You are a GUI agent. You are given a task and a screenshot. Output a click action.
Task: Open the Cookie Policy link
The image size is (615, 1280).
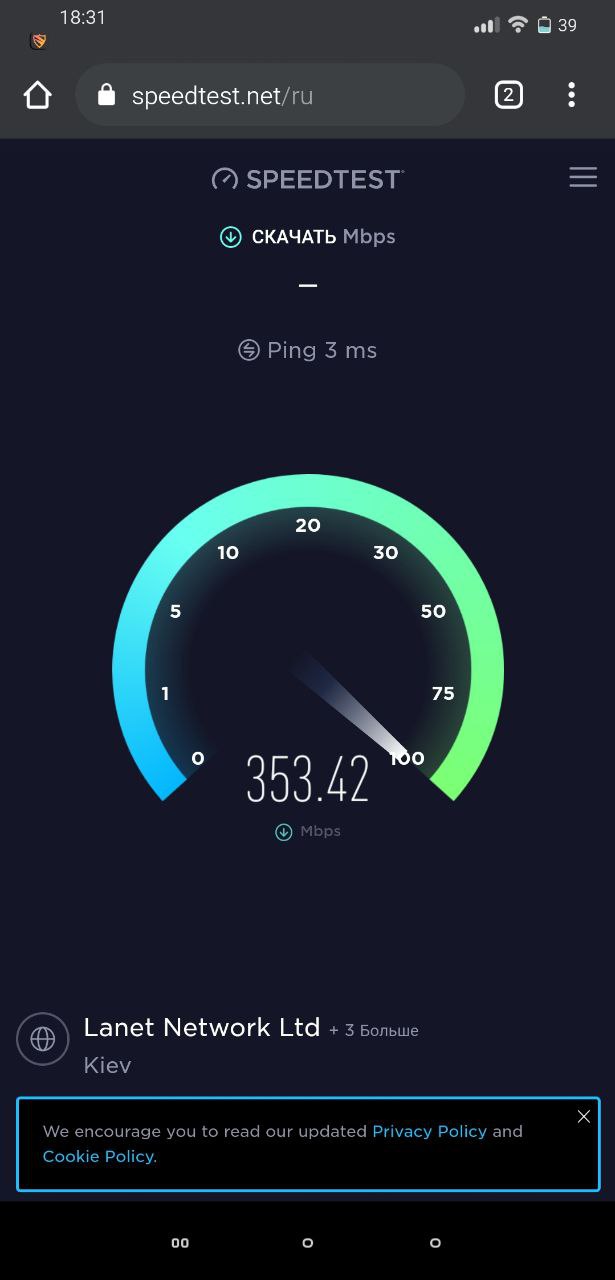(98, 1156)
